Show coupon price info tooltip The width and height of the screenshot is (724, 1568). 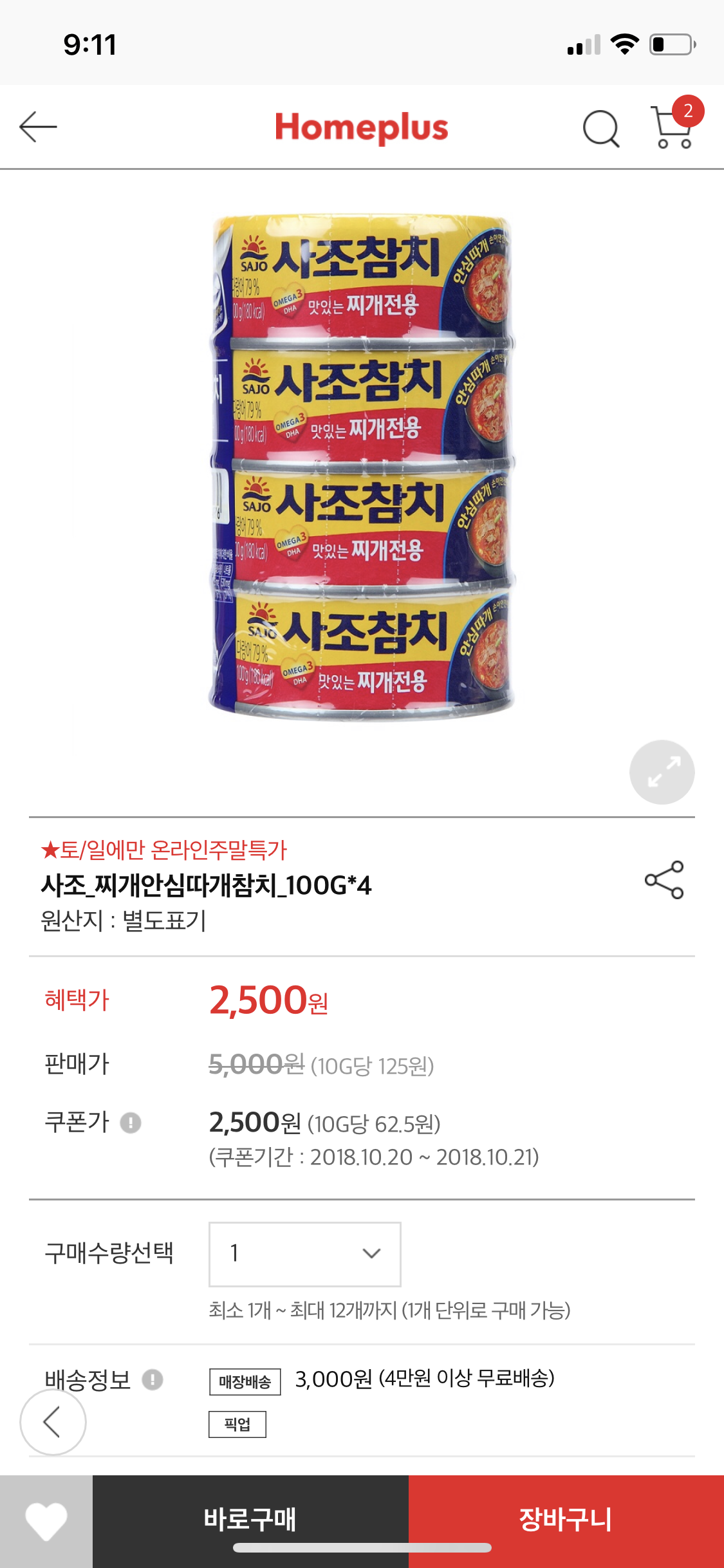(131, 1123)
